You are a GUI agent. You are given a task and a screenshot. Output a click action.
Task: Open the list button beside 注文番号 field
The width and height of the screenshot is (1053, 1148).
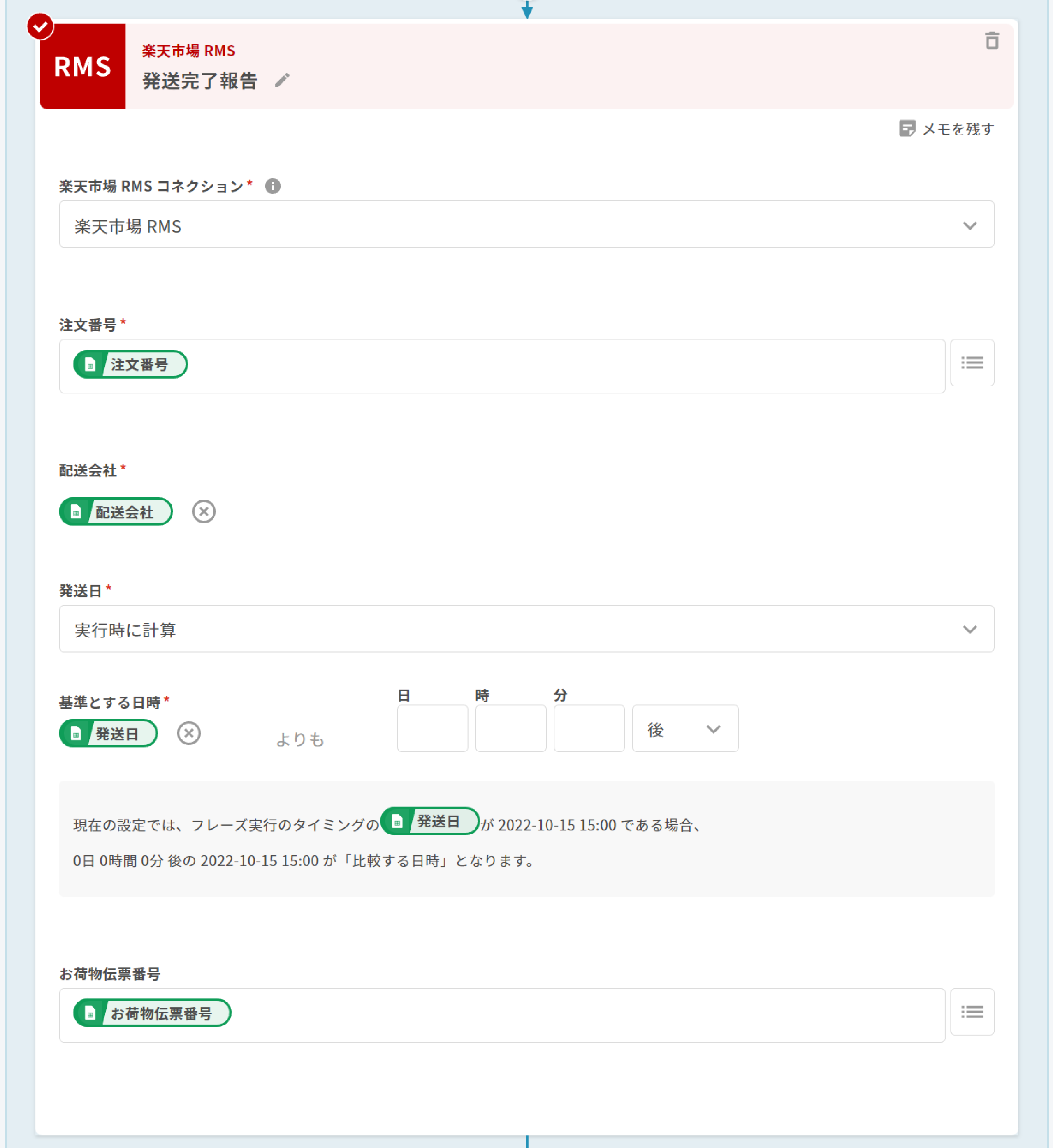972,363
